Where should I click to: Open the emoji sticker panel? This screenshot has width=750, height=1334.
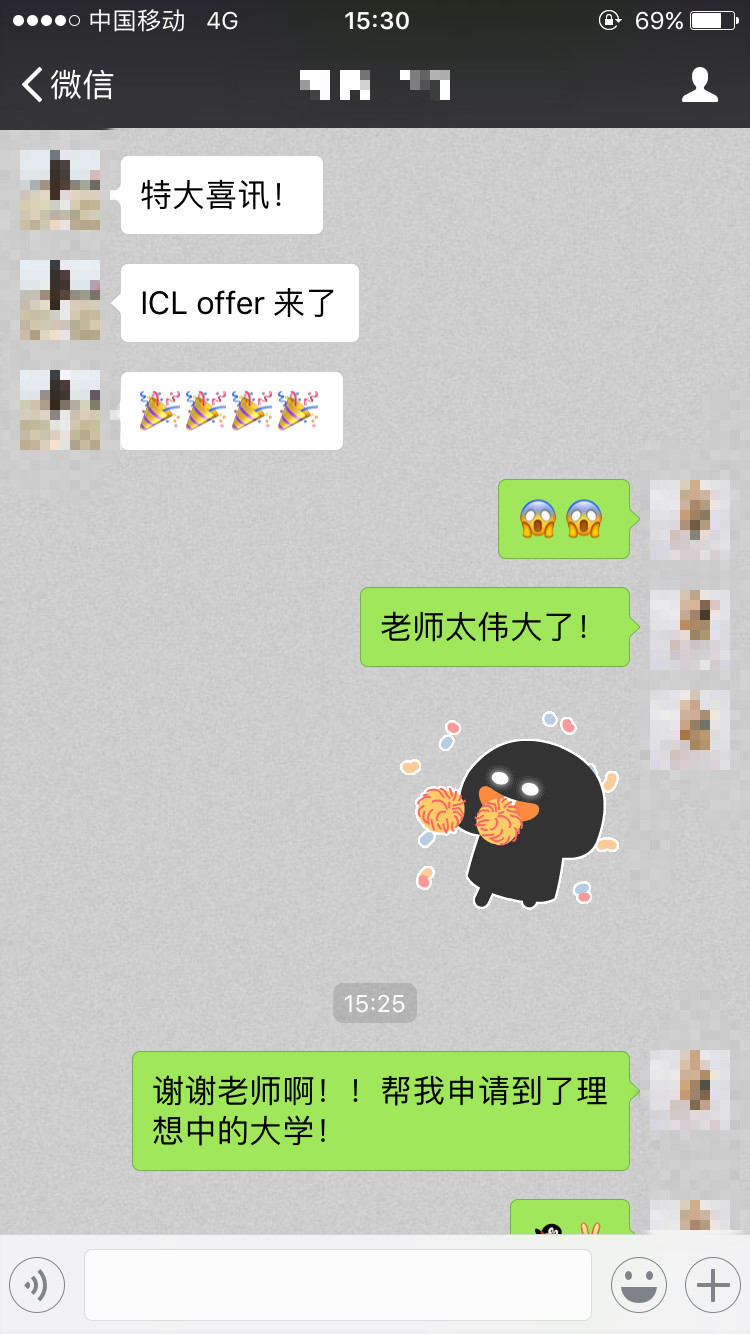pyautogui.click(x=639, y=1284)
